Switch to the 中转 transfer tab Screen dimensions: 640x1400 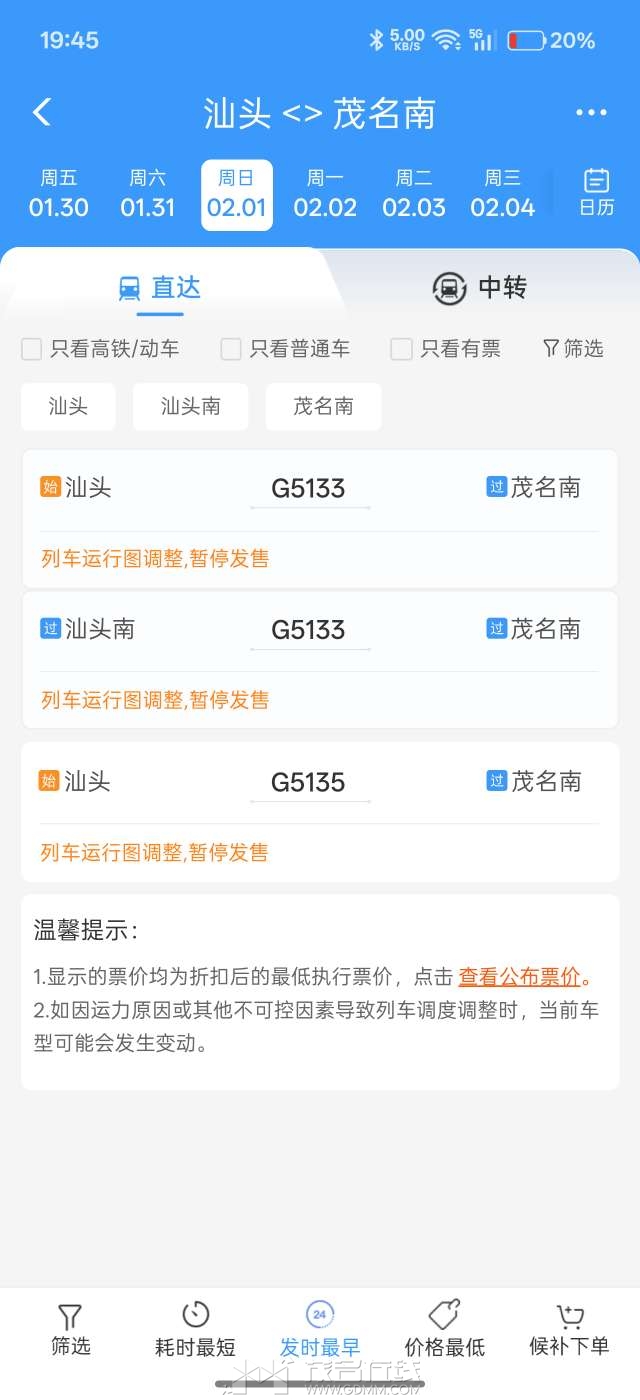pyautogui.click(x=479, y=288)
